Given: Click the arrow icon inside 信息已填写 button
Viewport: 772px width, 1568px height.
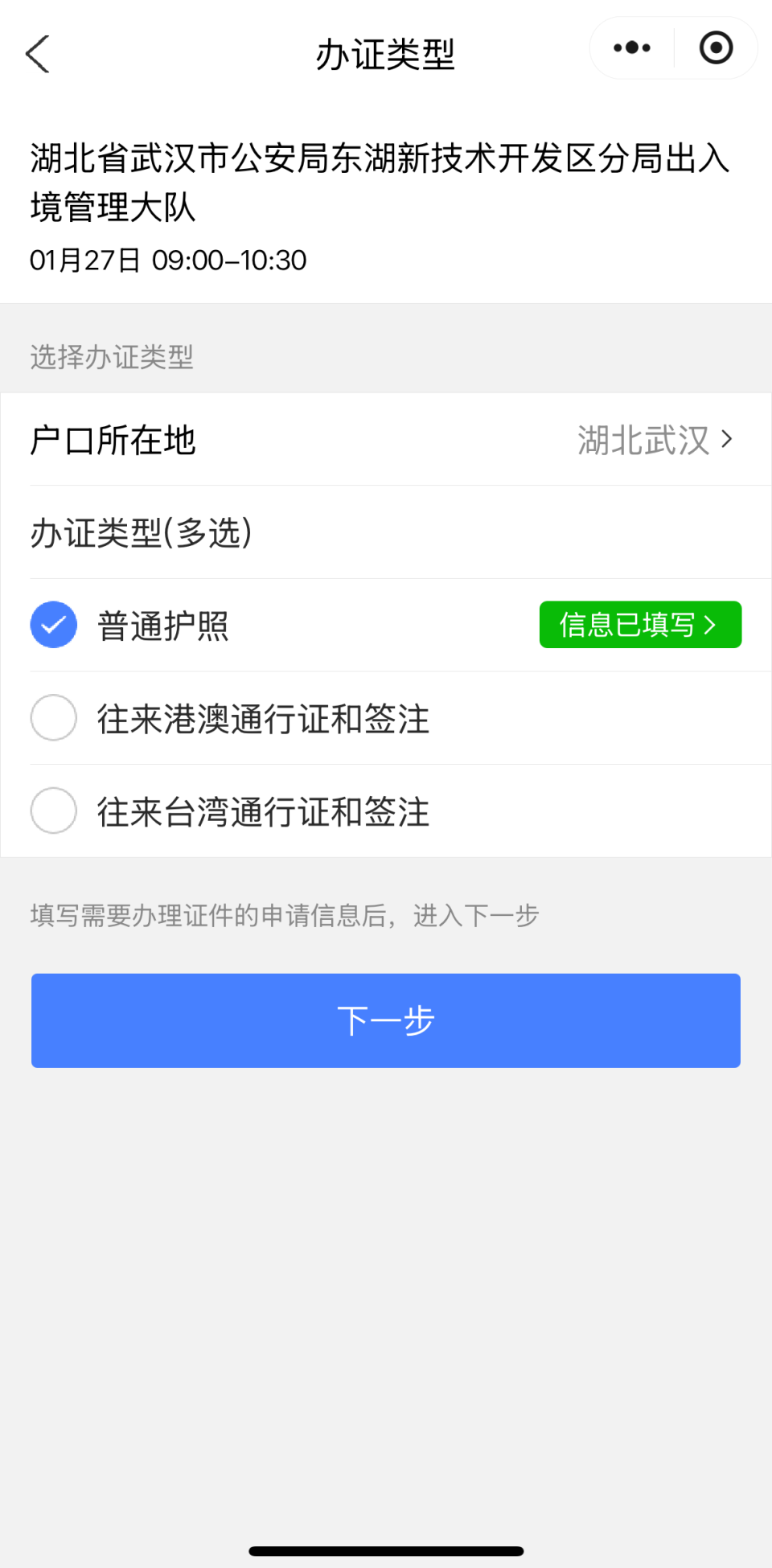Looking at the screenshot, I should coord(711,624).
